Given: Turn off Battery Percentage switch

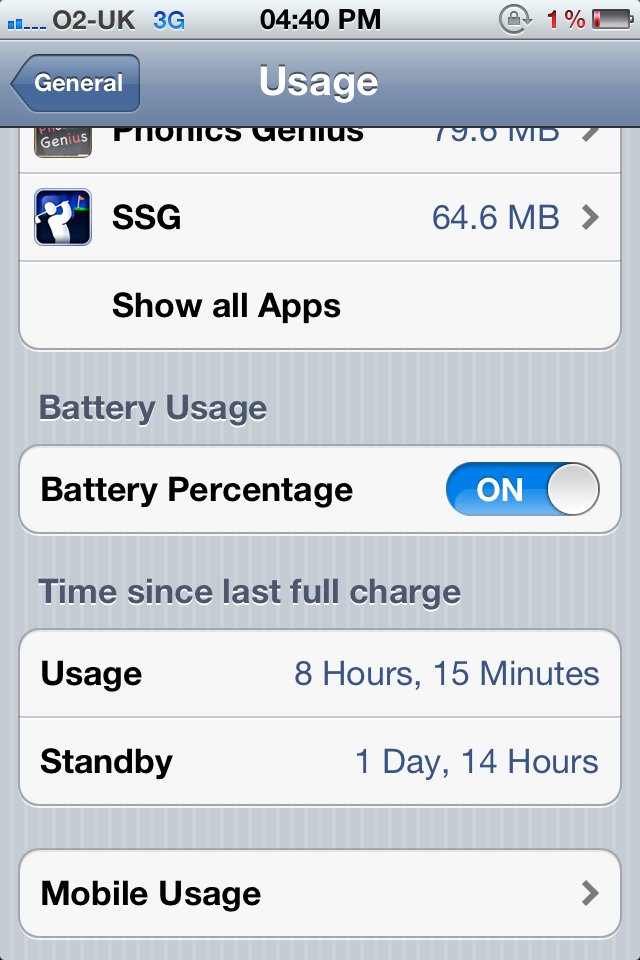Looking at the screenshot, I should click(522, 489).
